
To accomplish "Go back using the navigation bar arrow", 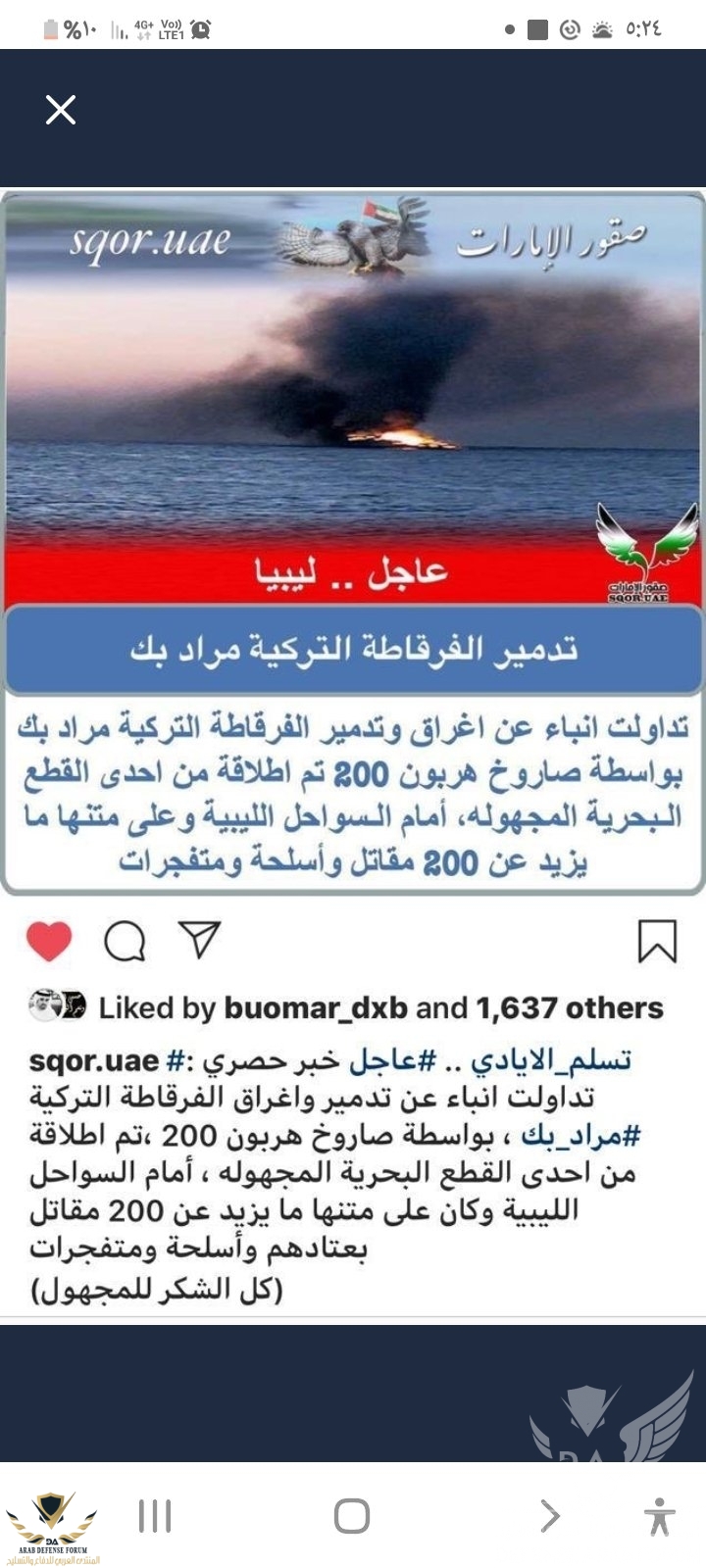I will tap(550, 1516).
